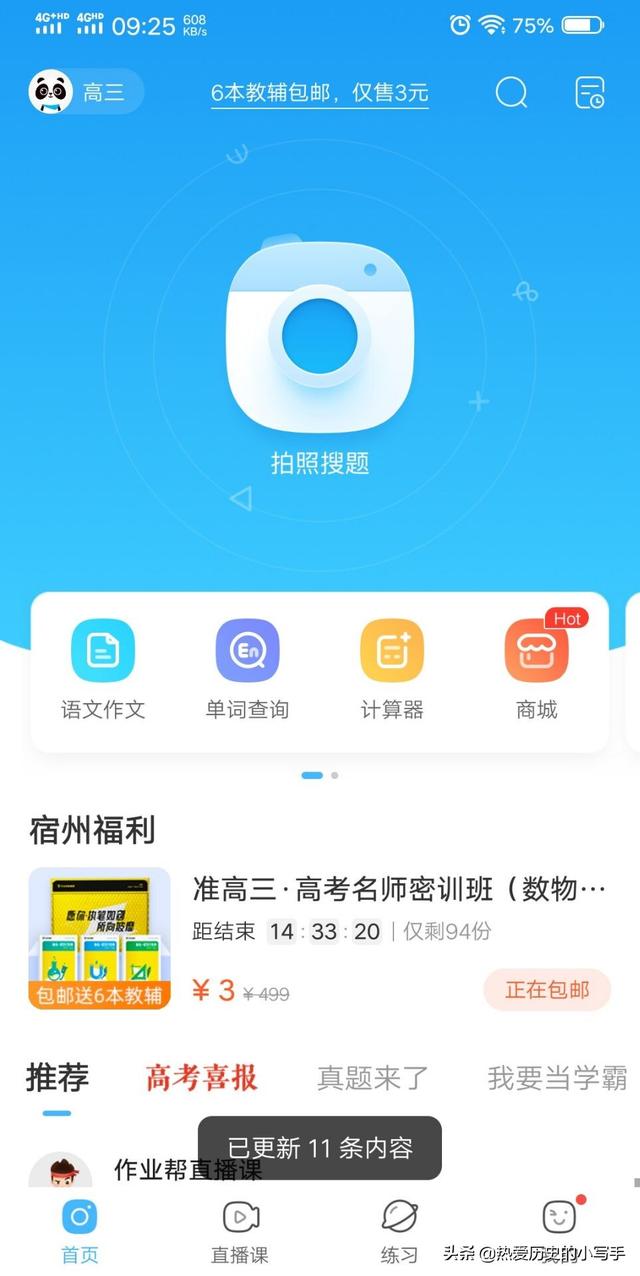Visit the 商城 store
The height and width of the screenshot is (1276, 640).
coord(537,669)
